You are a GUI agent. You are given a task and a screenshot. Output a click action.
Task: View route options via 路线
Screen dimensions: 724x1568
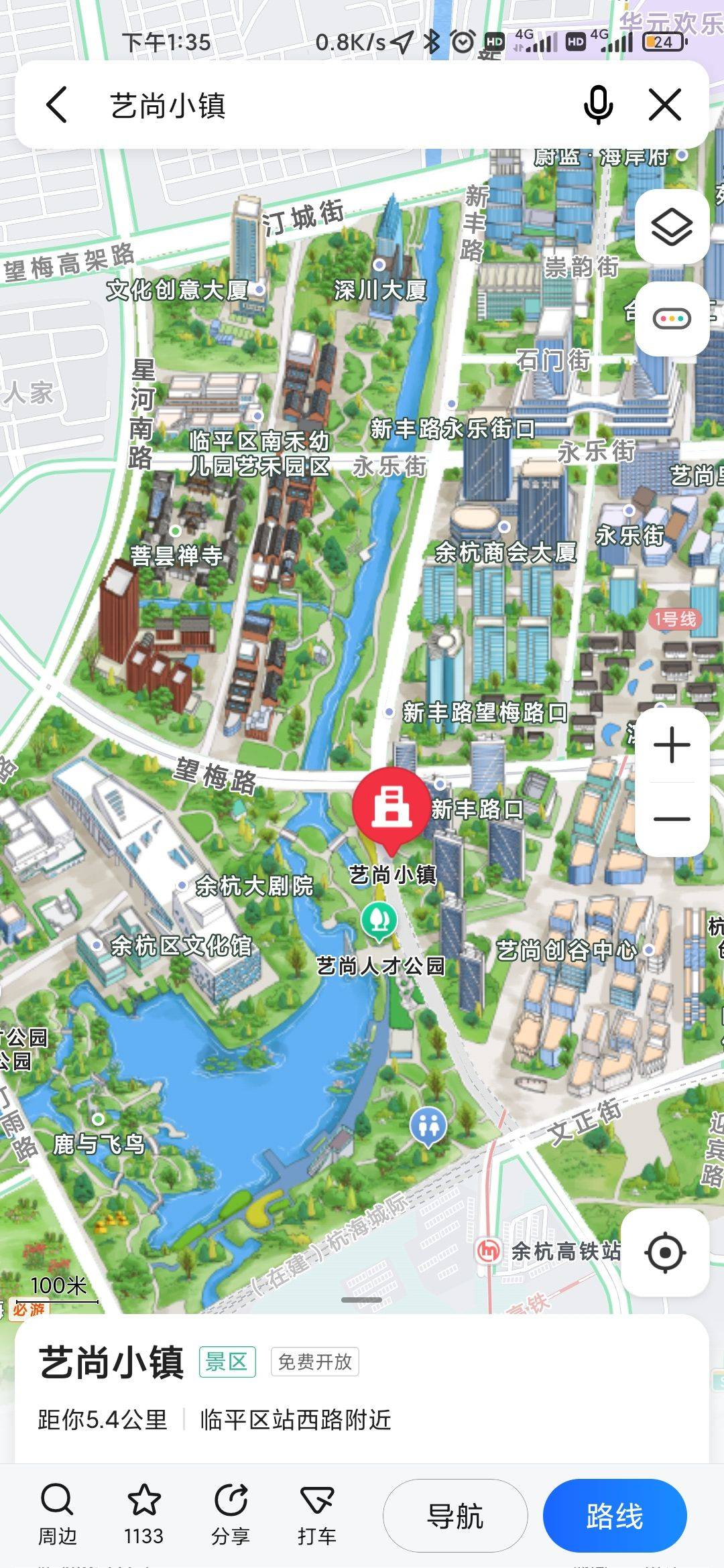(615, 1516)
